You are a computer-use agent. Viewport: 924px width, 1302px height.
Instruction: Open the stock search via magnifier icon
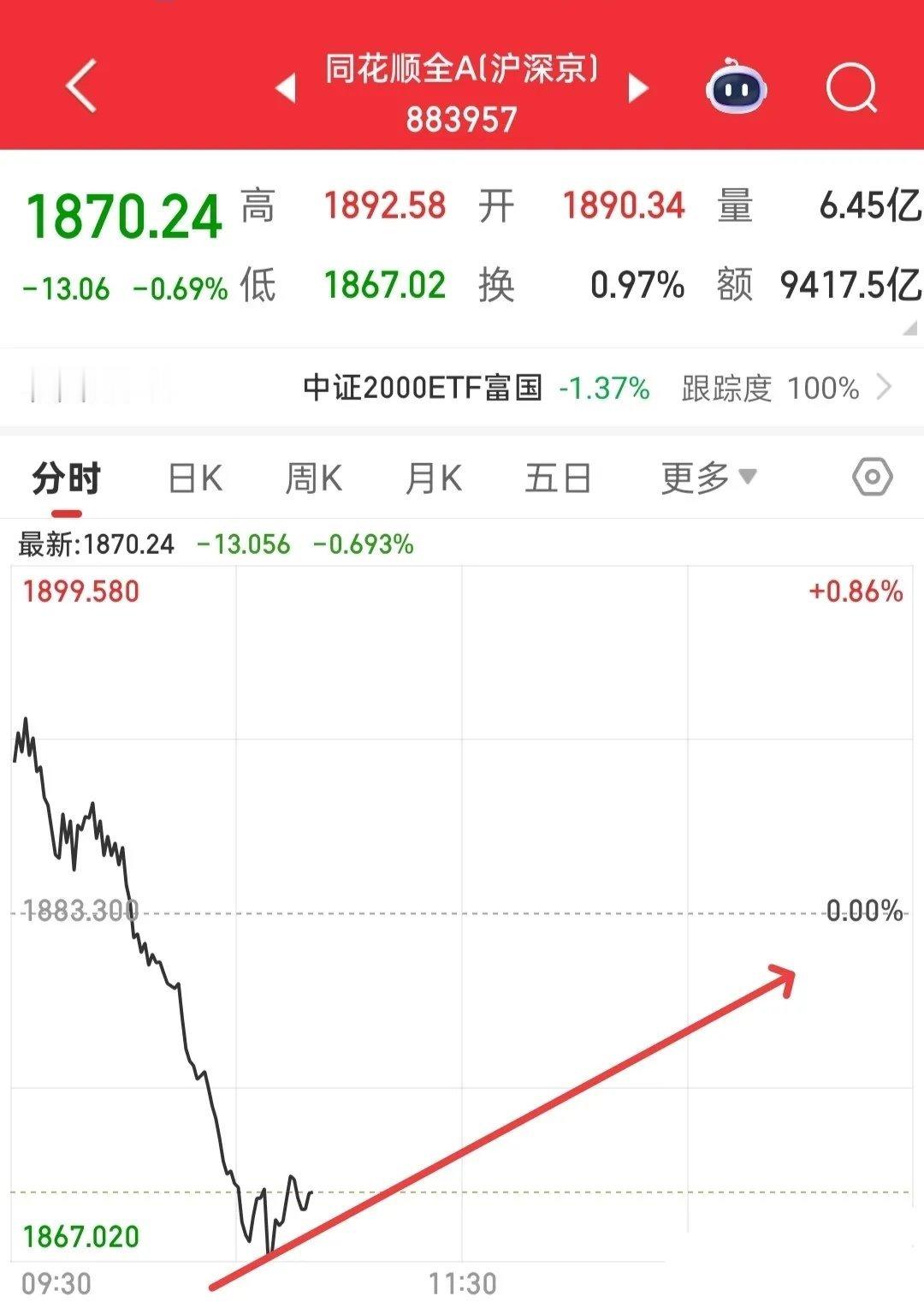point(850,86)
